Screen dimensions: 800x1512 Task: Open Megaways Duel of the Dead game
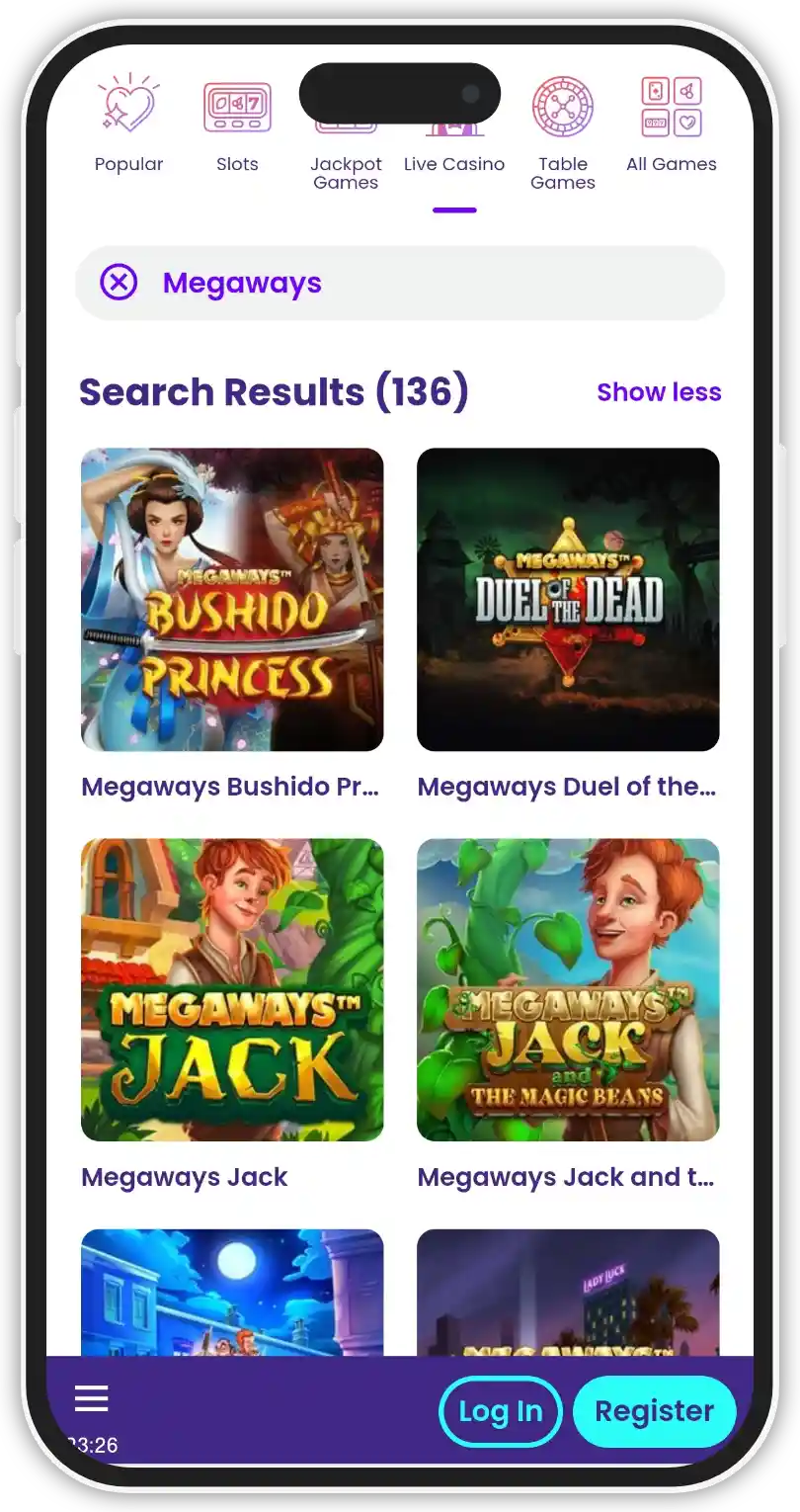[x=568, y=600]
